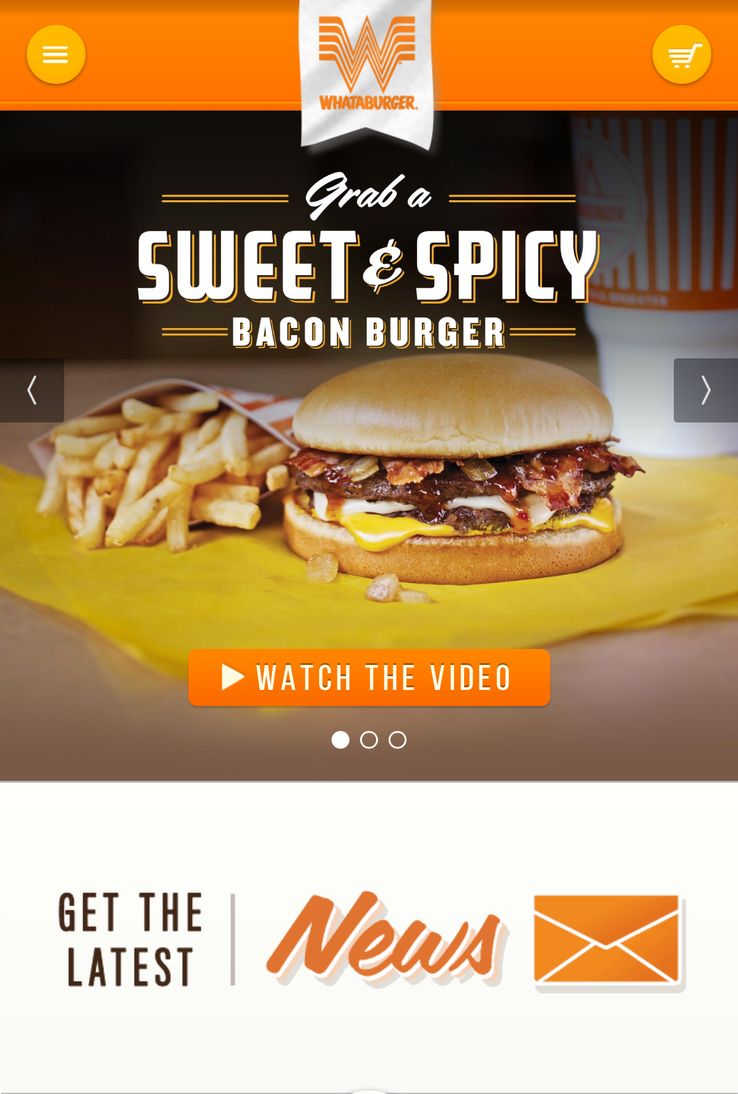The height and width of the screenshot is (1094, 738).
Task: Open the Get the Latest News banner
Action: coord(369,940)
